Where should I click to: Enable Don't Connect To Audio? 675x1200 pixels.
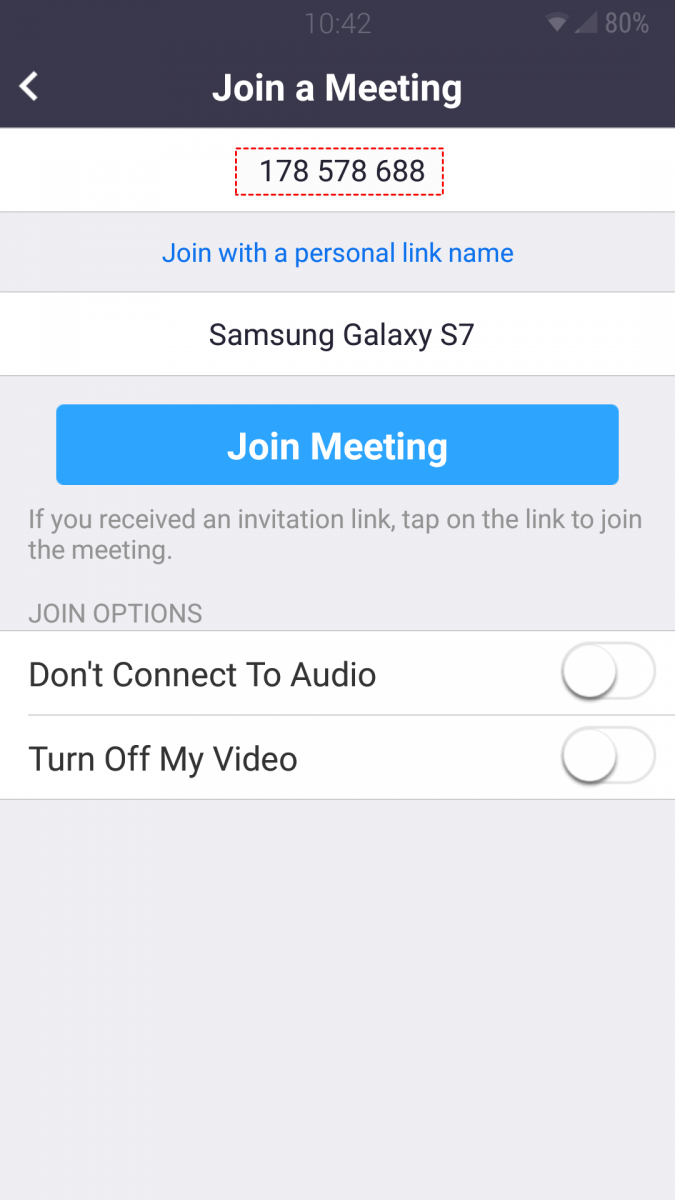coord(607,673)
